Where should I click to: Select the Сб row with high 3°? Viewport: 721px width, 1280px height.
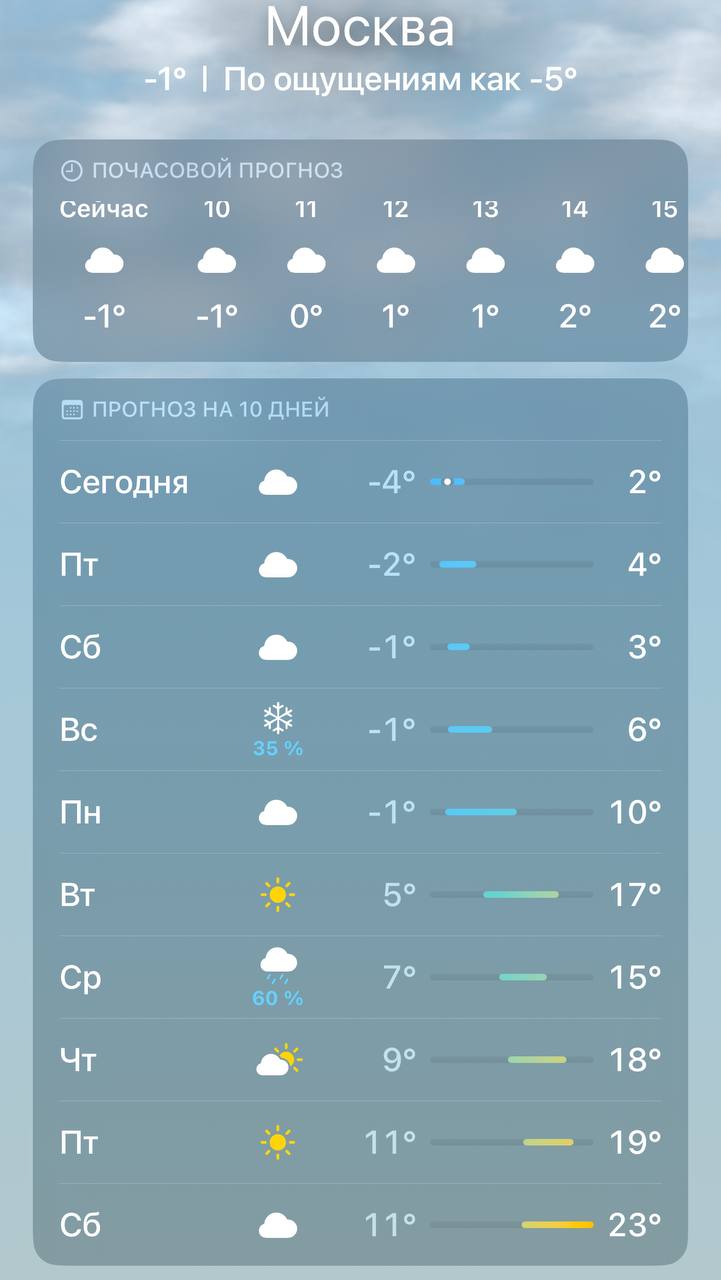tap(360, 647)
